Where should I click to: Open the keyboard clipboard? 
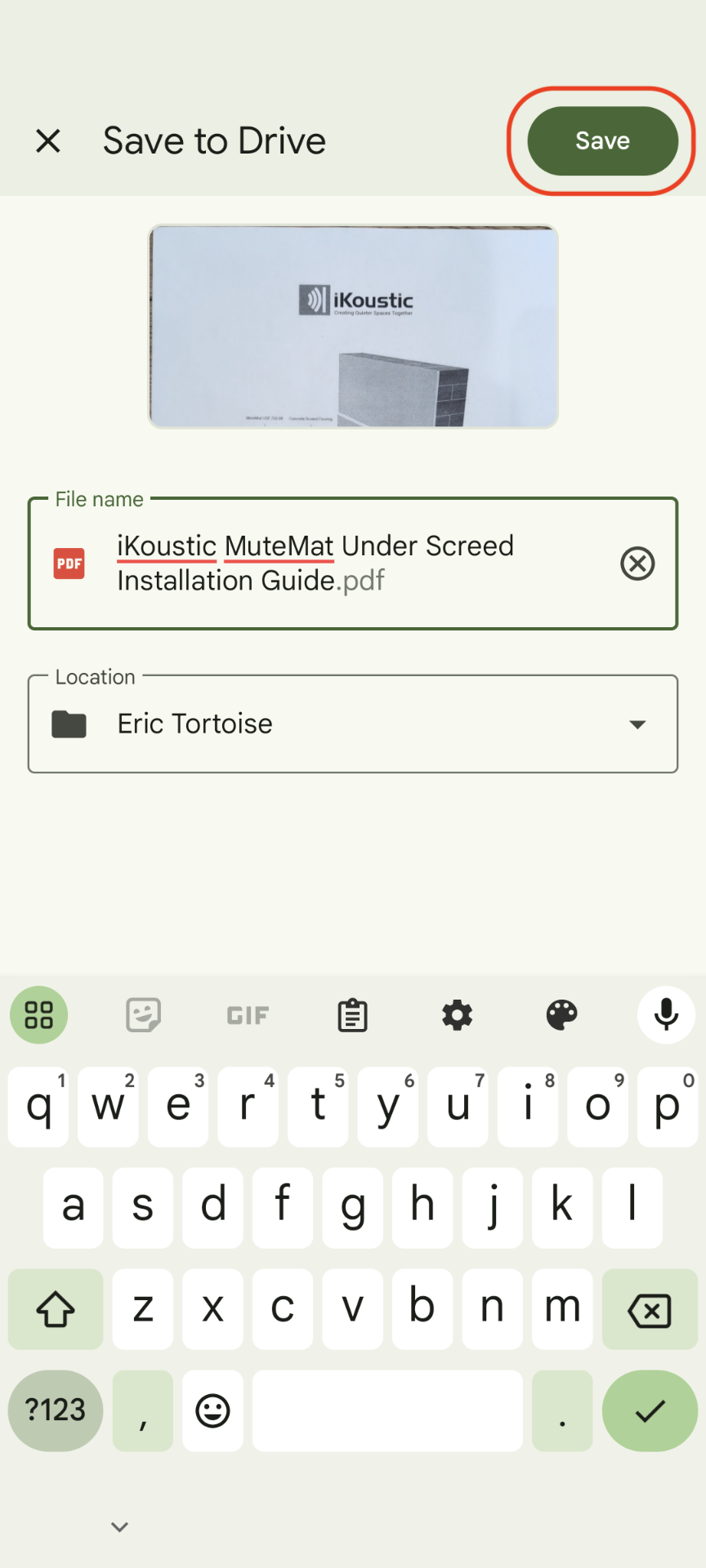tap(352, 1015)
